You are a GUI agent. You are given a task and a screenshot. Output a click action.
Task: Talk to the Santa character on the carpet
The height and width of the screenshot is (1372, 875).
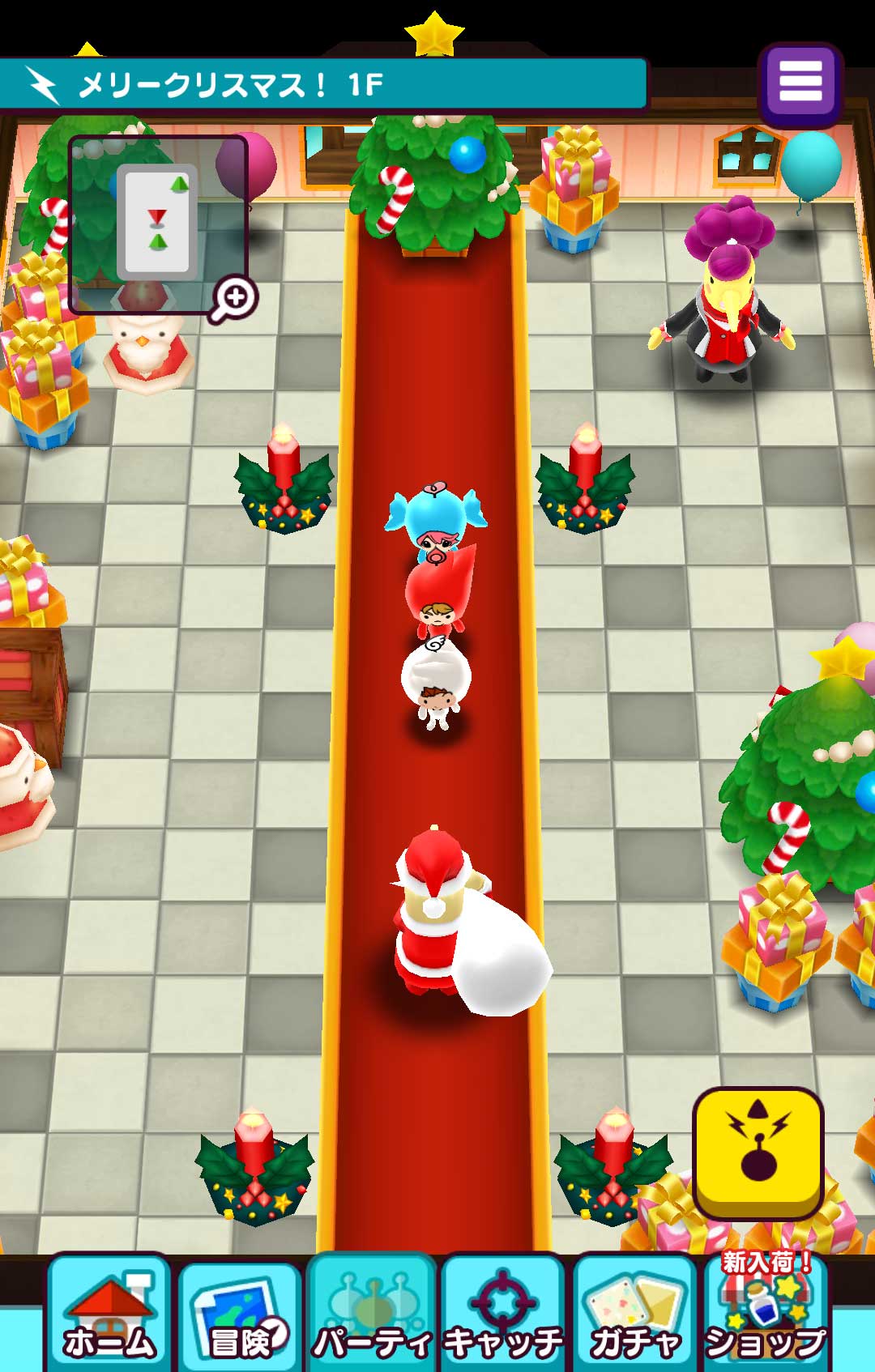(462, 923)
